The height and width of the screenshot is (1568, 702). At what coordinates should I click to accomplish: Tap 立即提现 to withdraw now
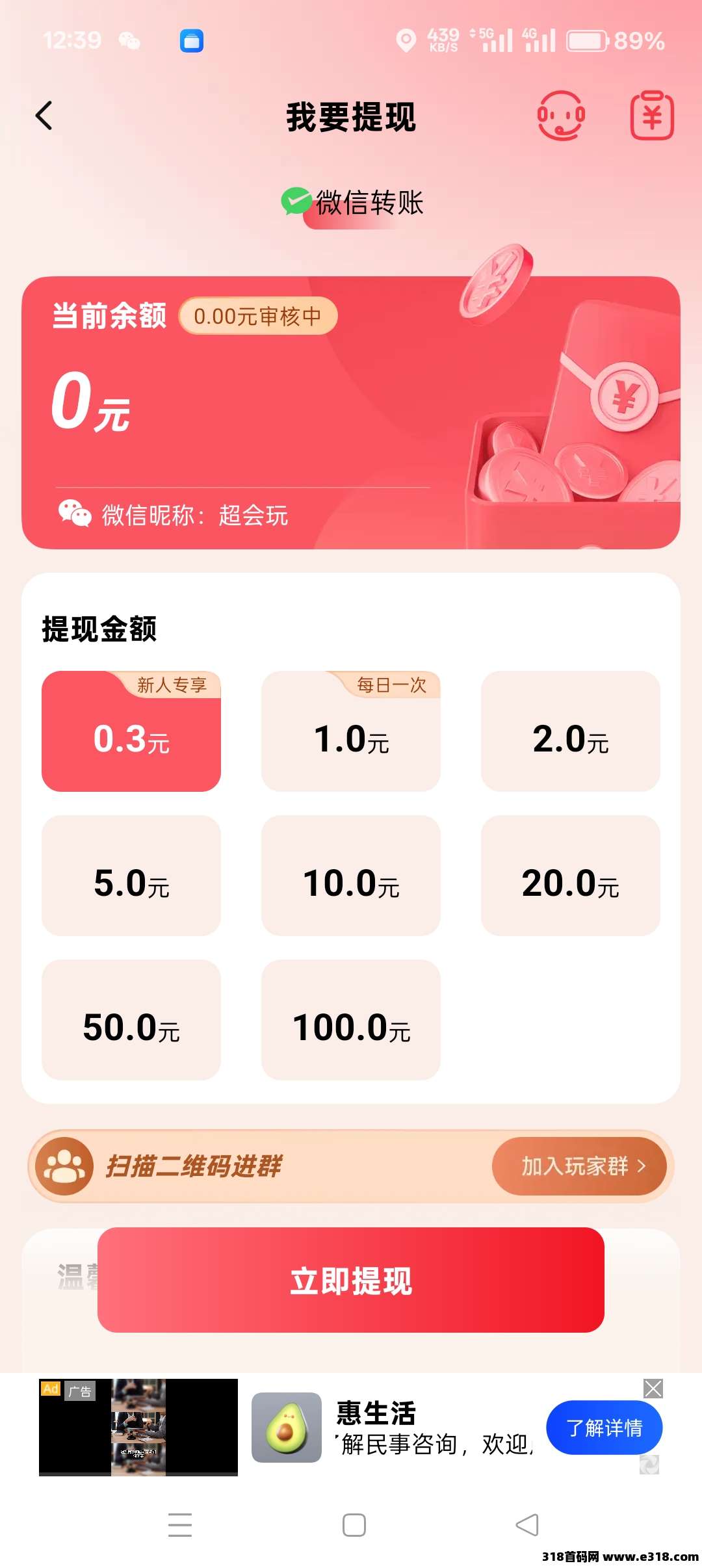click(351, 1280)
